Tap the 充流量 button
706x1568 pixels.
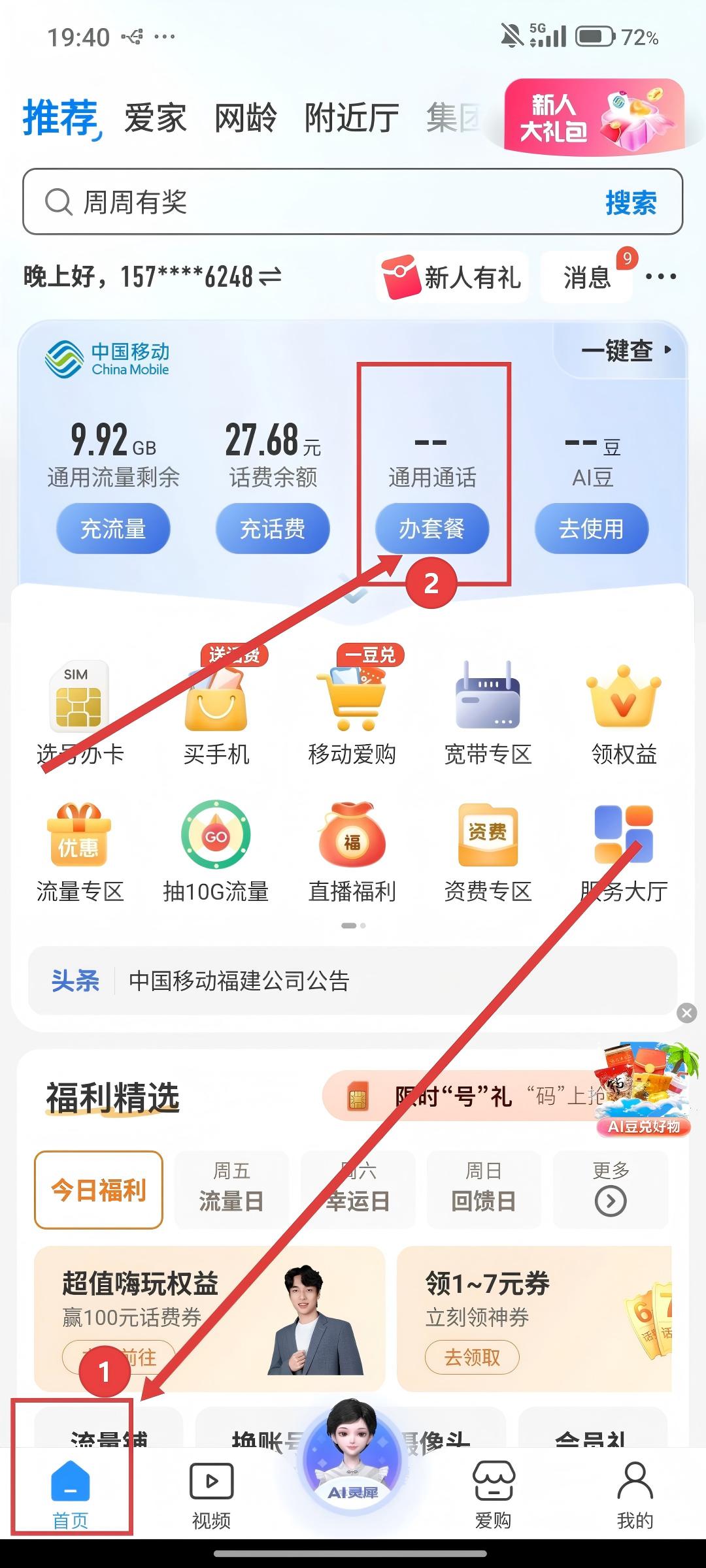113,529
